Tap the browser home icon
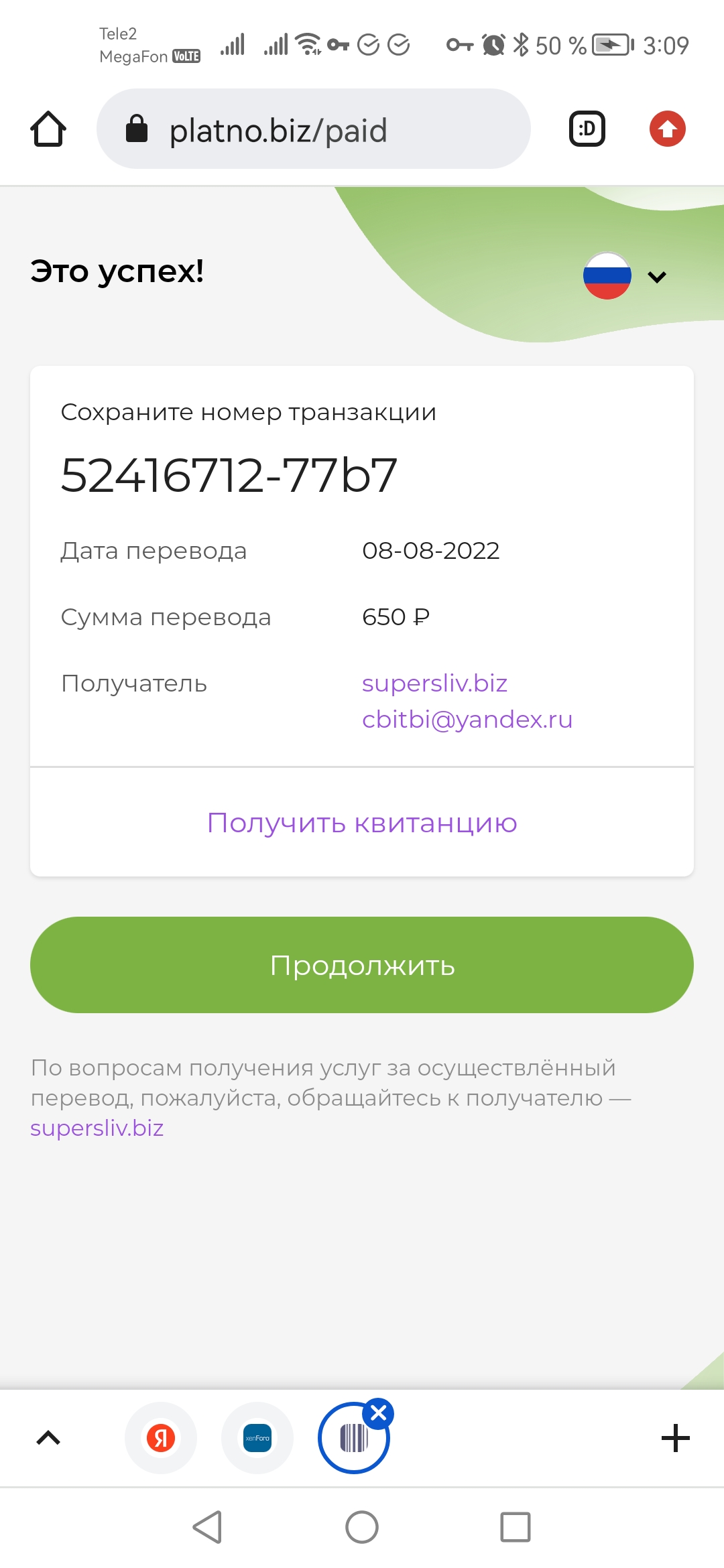Screen dimensions: 724x1568 pyautogui.click(x=48, y=129)
